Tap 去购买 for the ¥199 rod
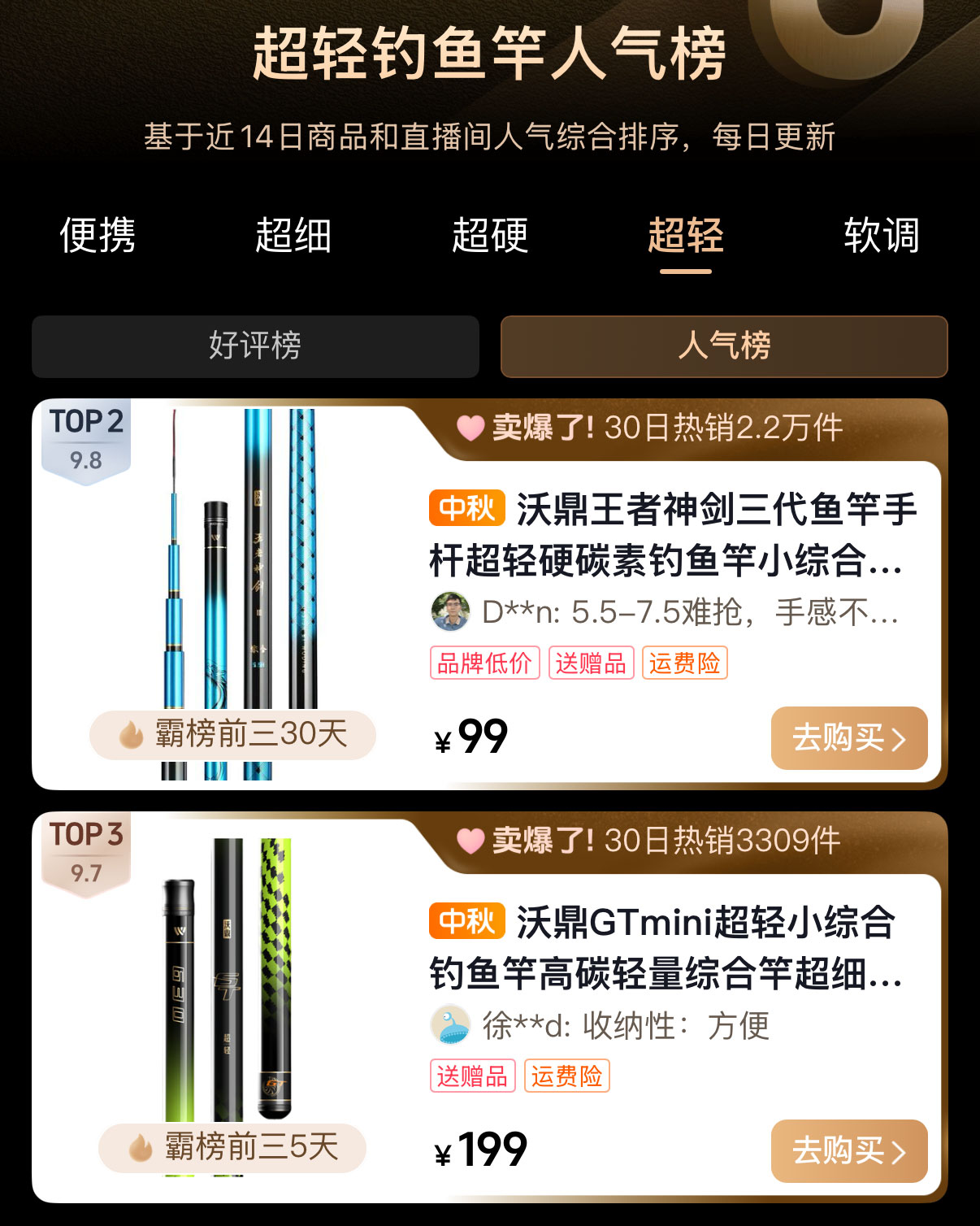The width and height of the screenshot is (980, 1226). 848,1151
